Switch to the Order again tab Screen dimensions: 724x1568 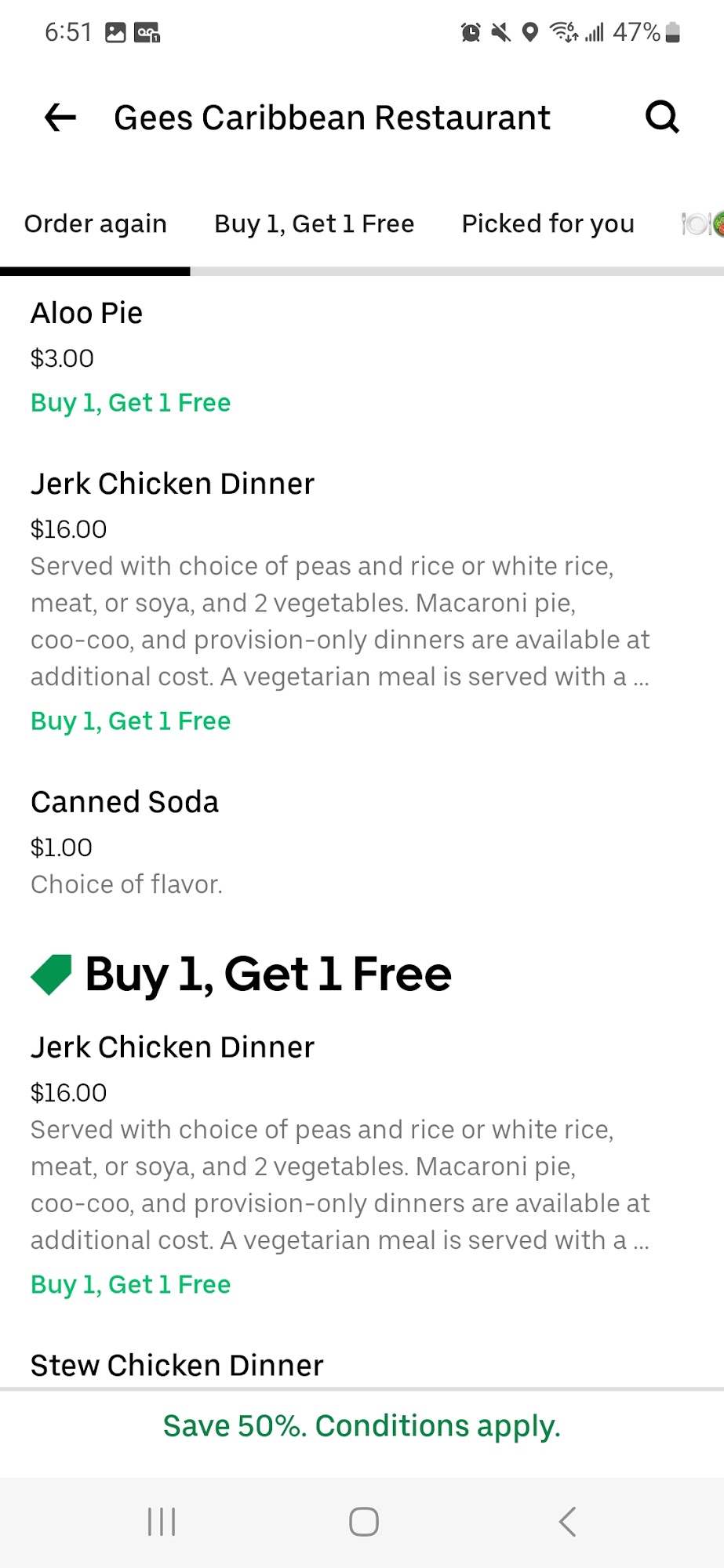point(96,224)
